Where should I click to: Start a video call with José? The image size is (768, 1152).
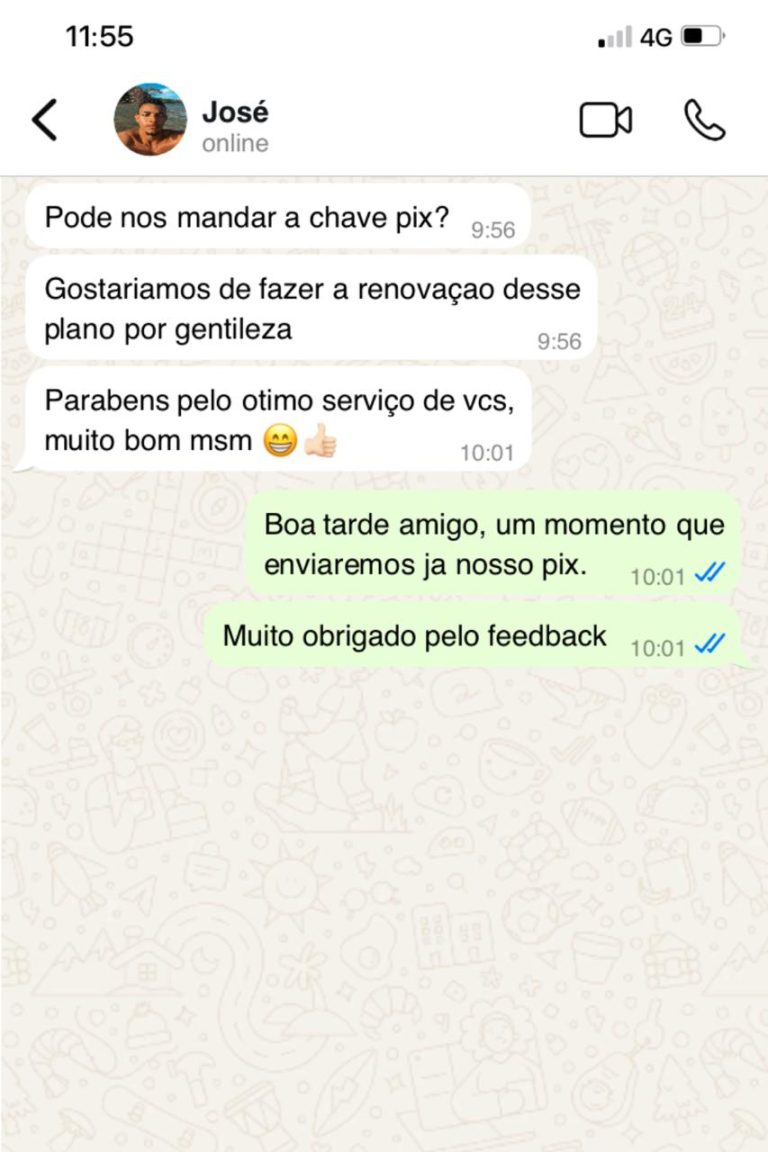point(605,120)
